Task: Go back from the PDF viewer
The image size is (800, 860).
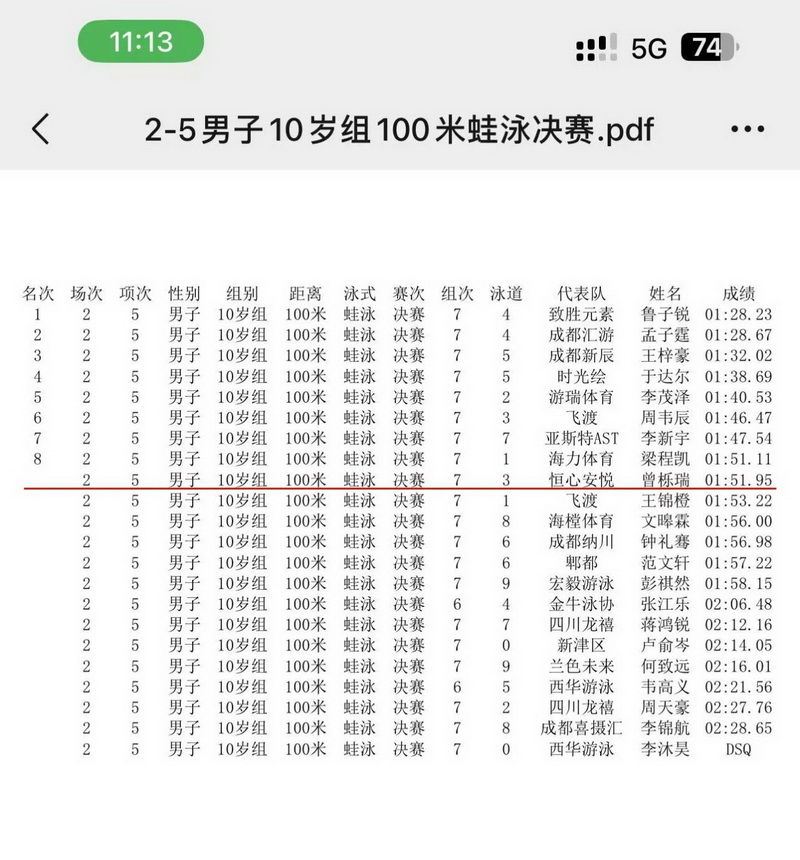Action: (x=41, y=129)
